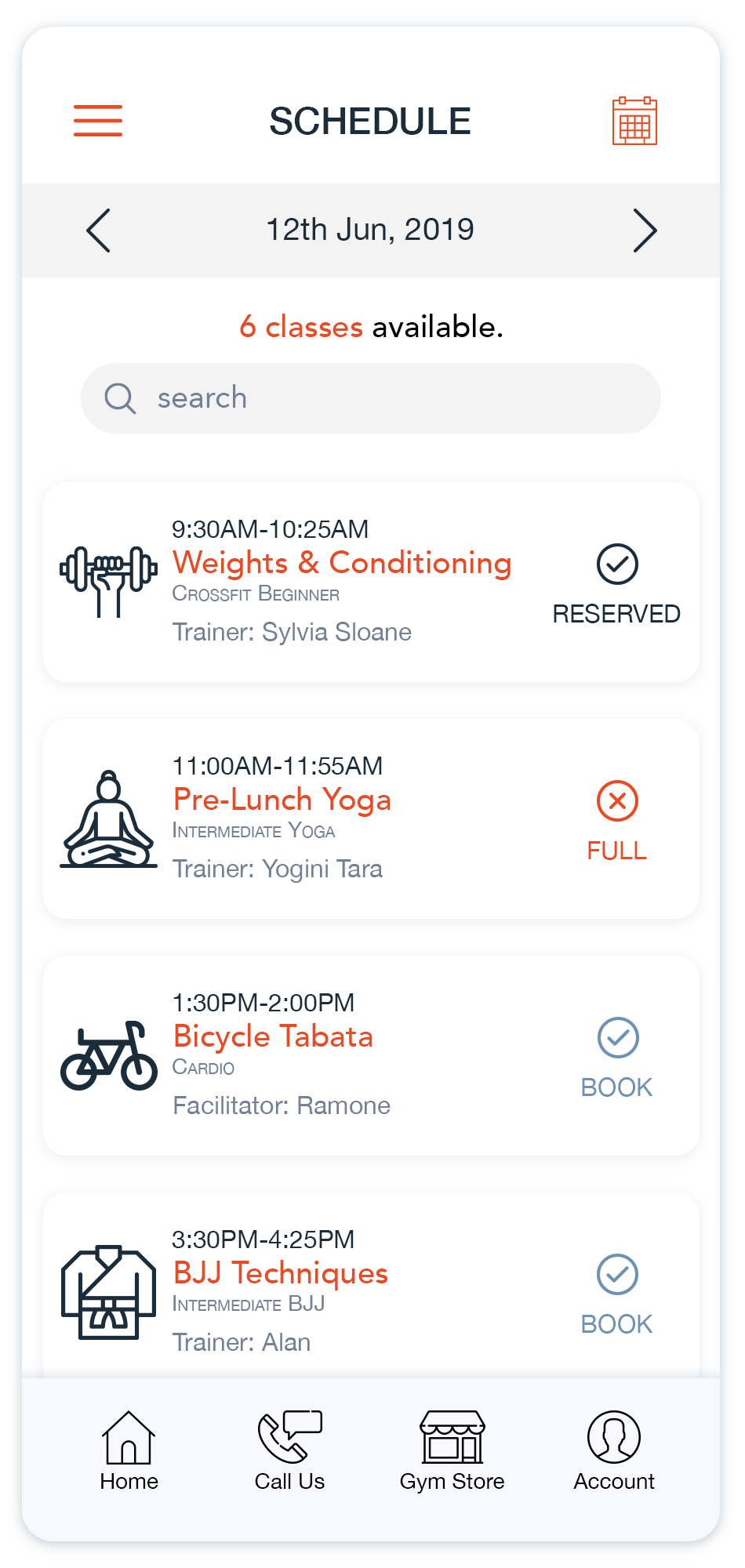This screenshot has width=745, height=1568.
Task: Go to the Gym Store tab
Action: point(452,1451)
